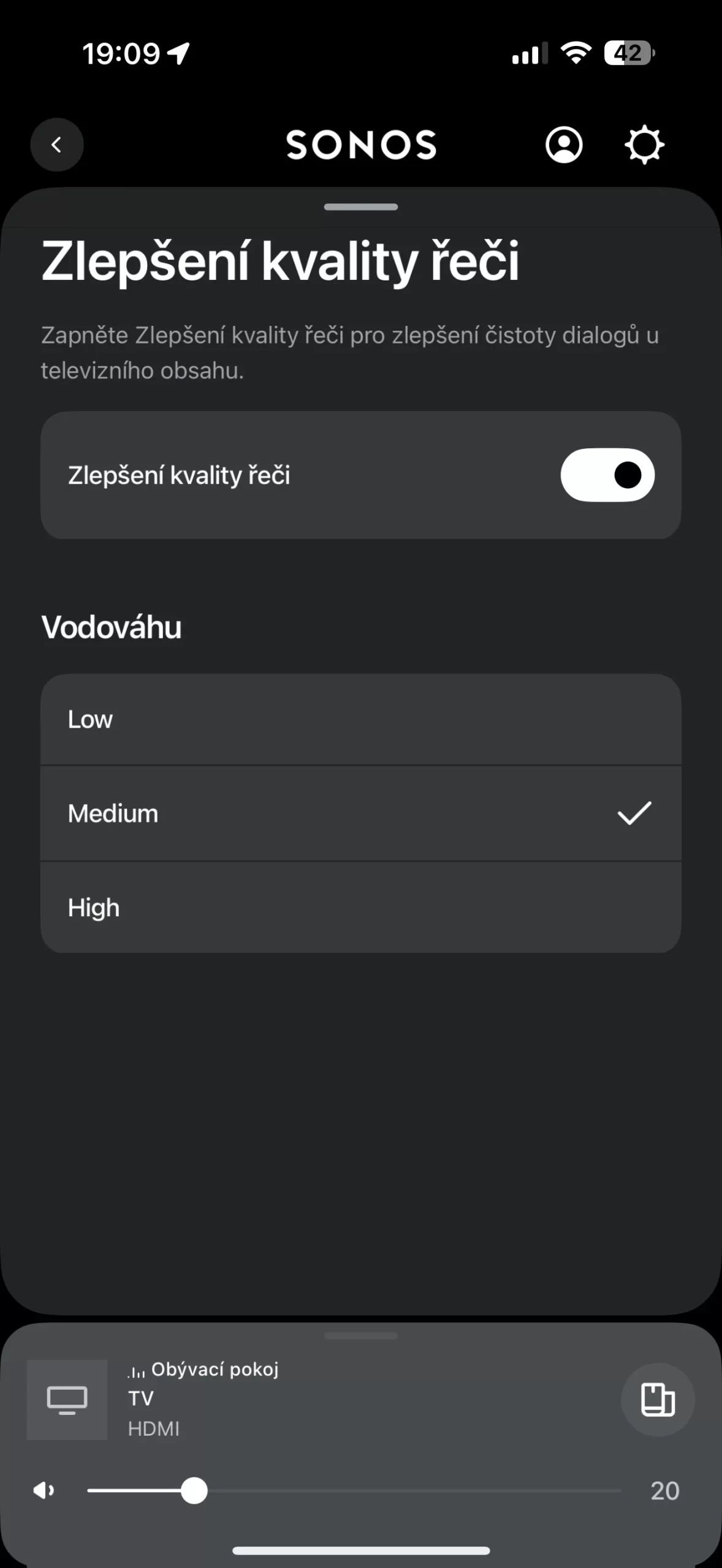The height and width of the screenshot is (1568, 722).
Task: Select the Low balance option
Action: [360, 720]
